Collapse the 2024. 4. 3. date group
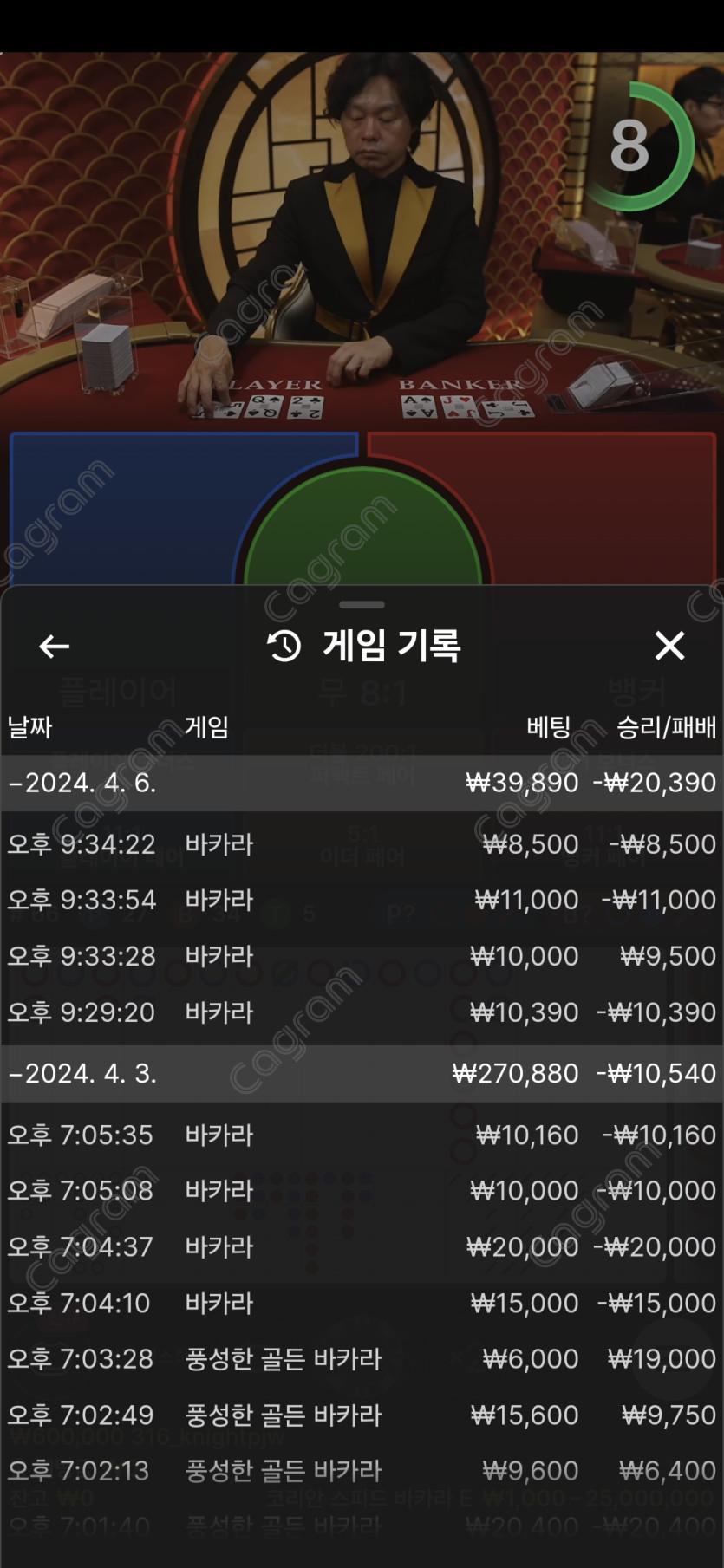 82,1073
